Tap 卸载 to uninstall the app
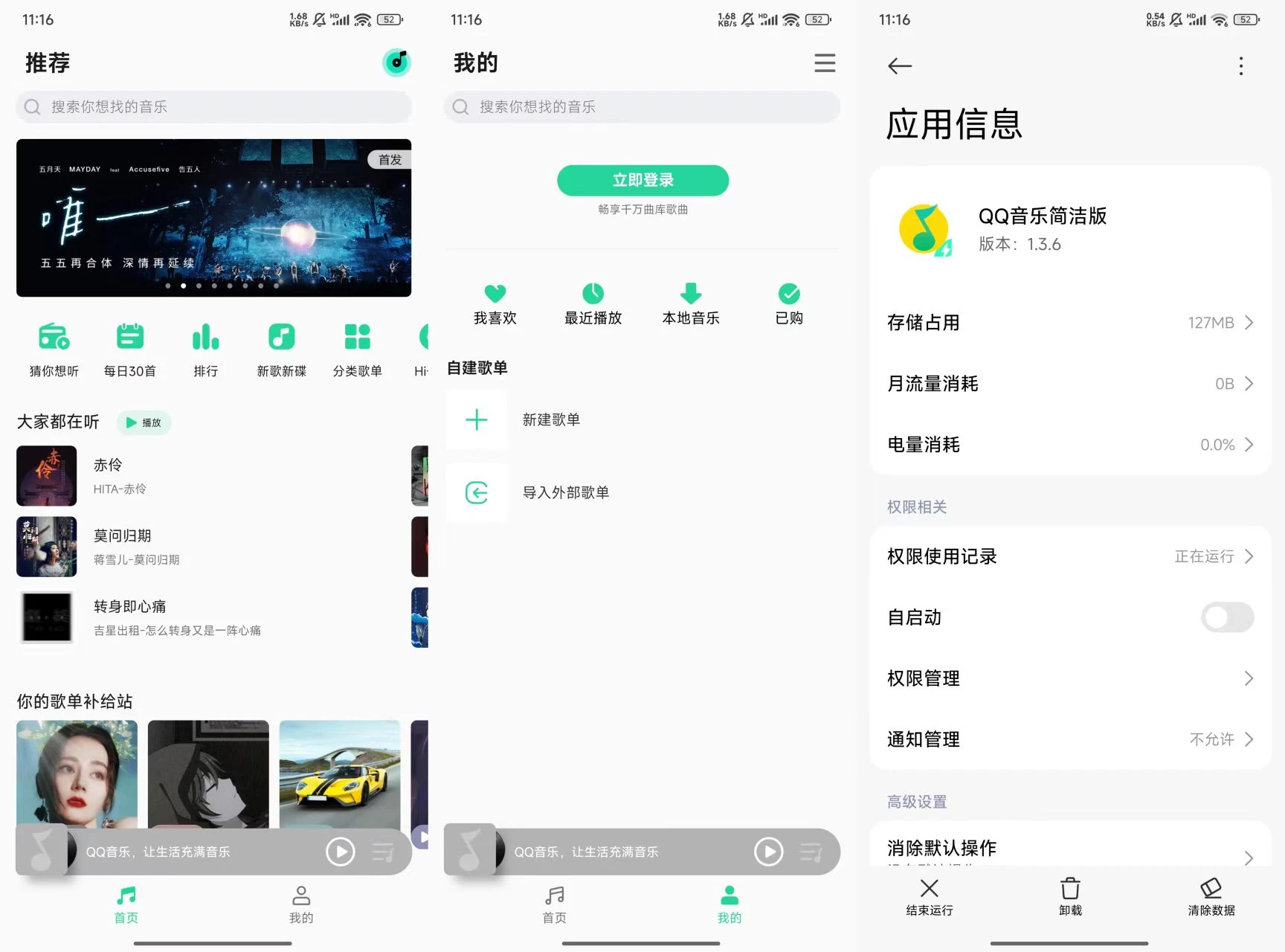 click(x=1070, y=897)
